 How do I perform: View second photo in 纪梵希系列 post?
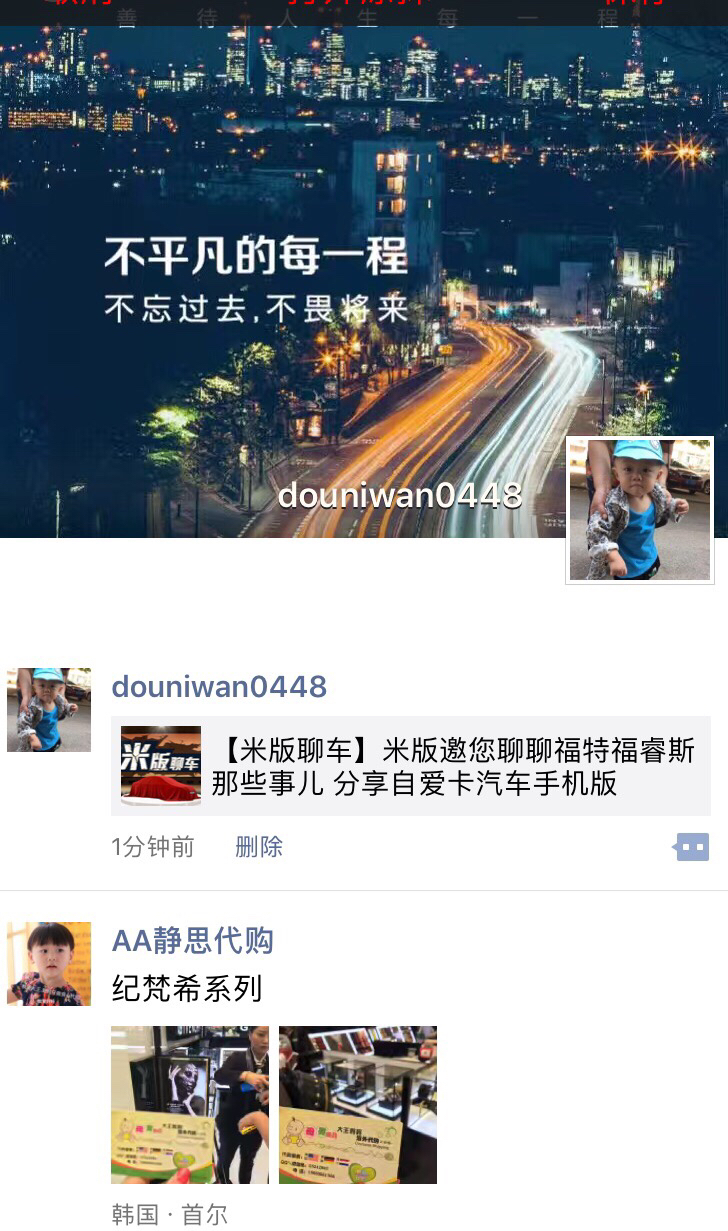(x=358, y=1105)
